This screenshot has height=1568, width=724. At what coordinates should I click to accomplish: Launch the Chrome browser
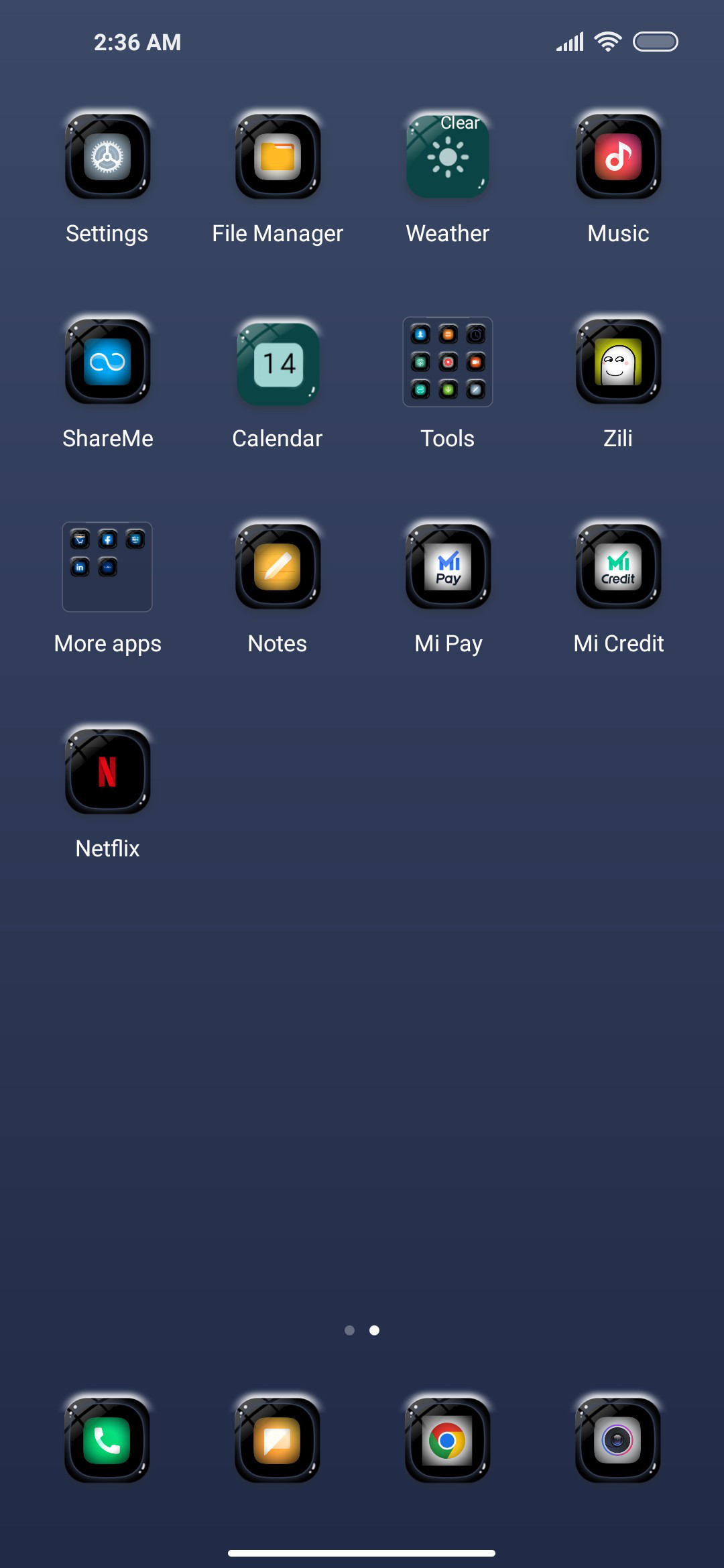pos(448,1440)
